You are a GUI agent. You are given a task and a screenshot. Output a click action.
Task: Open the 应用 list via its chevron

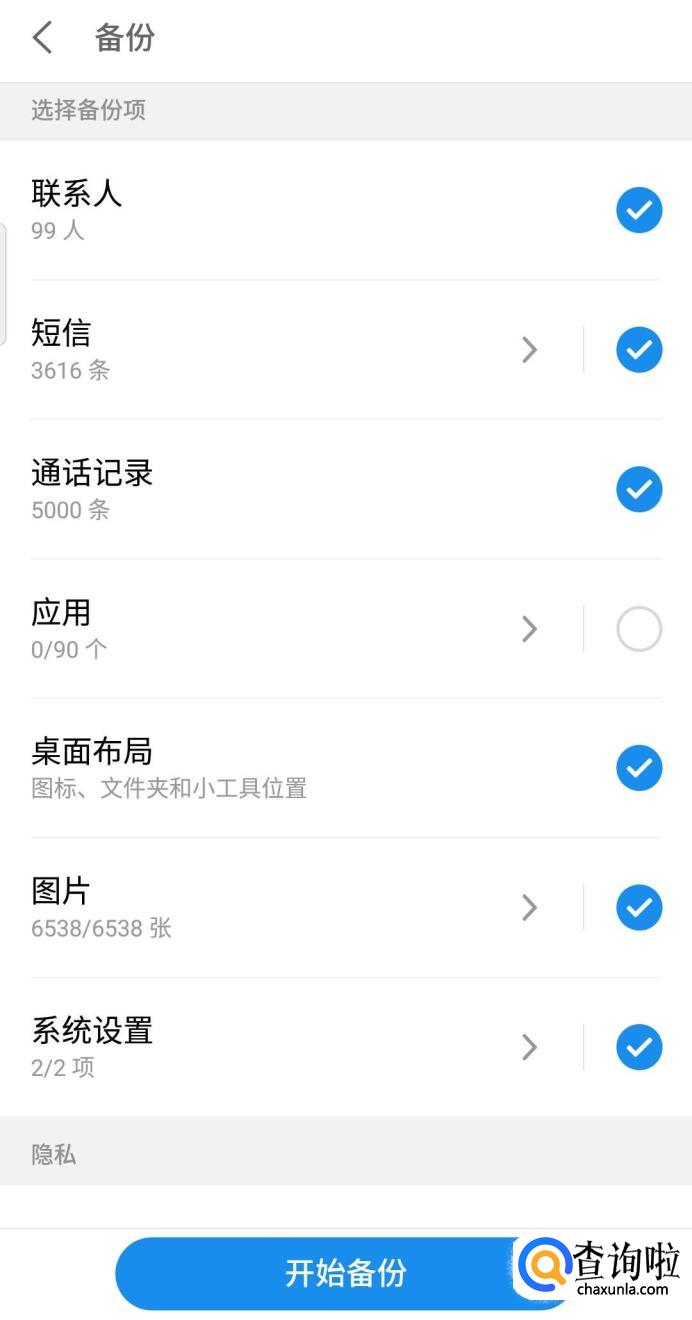click(530, 629)
